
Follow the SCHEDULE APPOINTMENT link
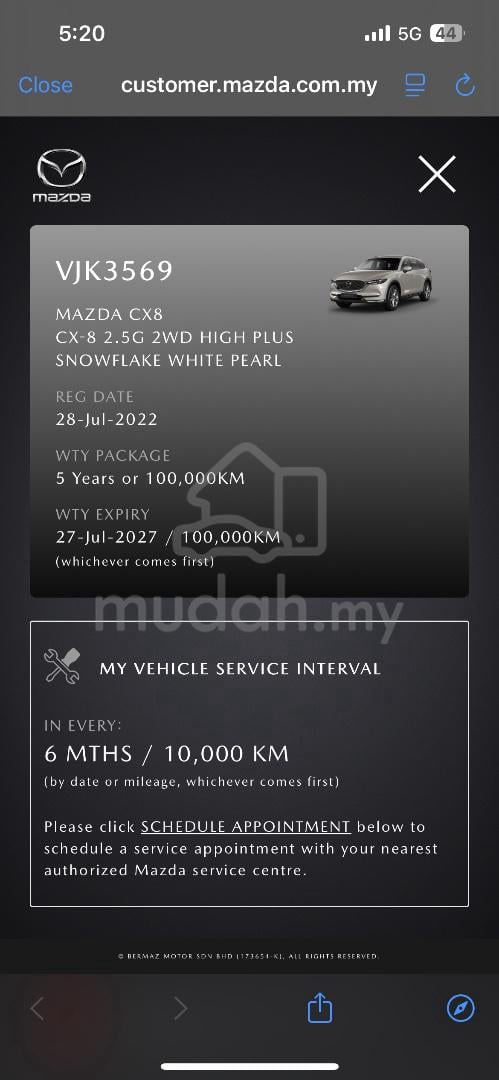[x=246, y=827]
